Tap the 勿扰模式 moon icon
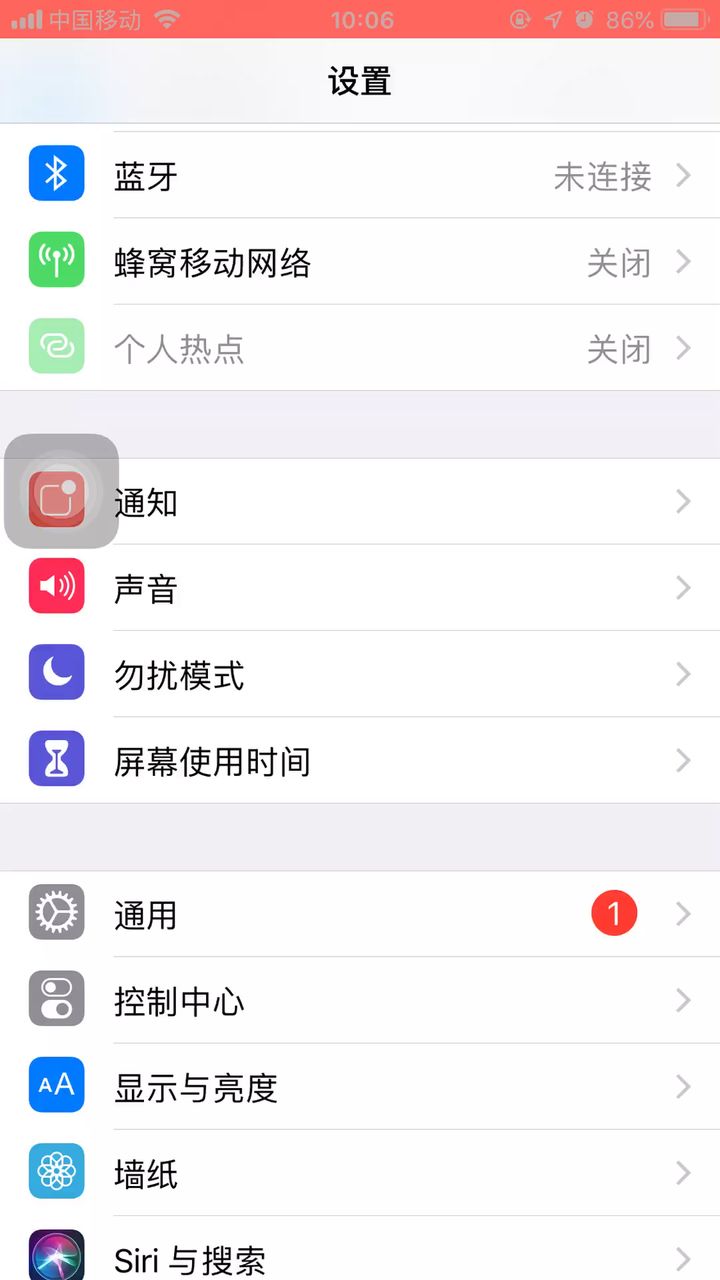The image size is (720, 1280). (x=56, y=674)
